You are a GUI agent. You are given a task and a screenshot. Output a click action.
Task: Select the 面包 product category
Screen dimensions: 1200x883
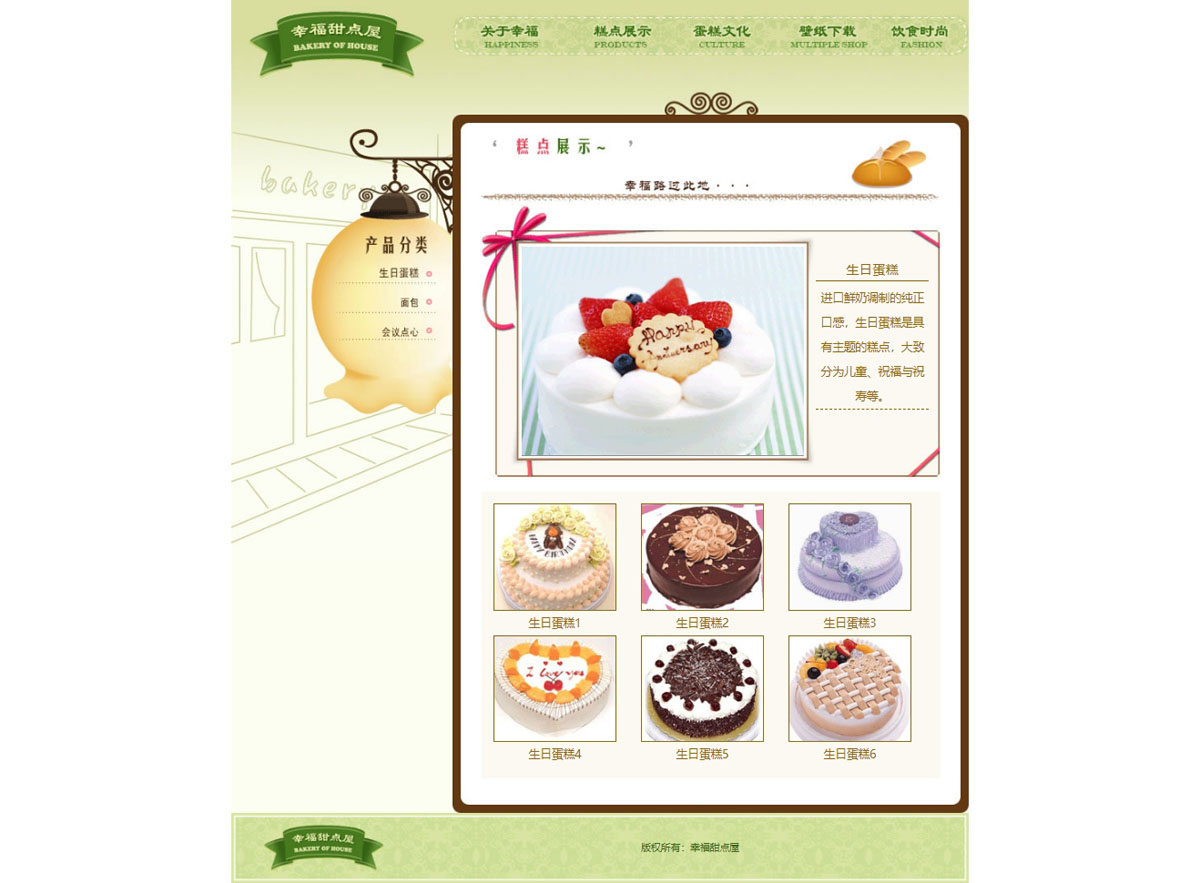point(409,302)
